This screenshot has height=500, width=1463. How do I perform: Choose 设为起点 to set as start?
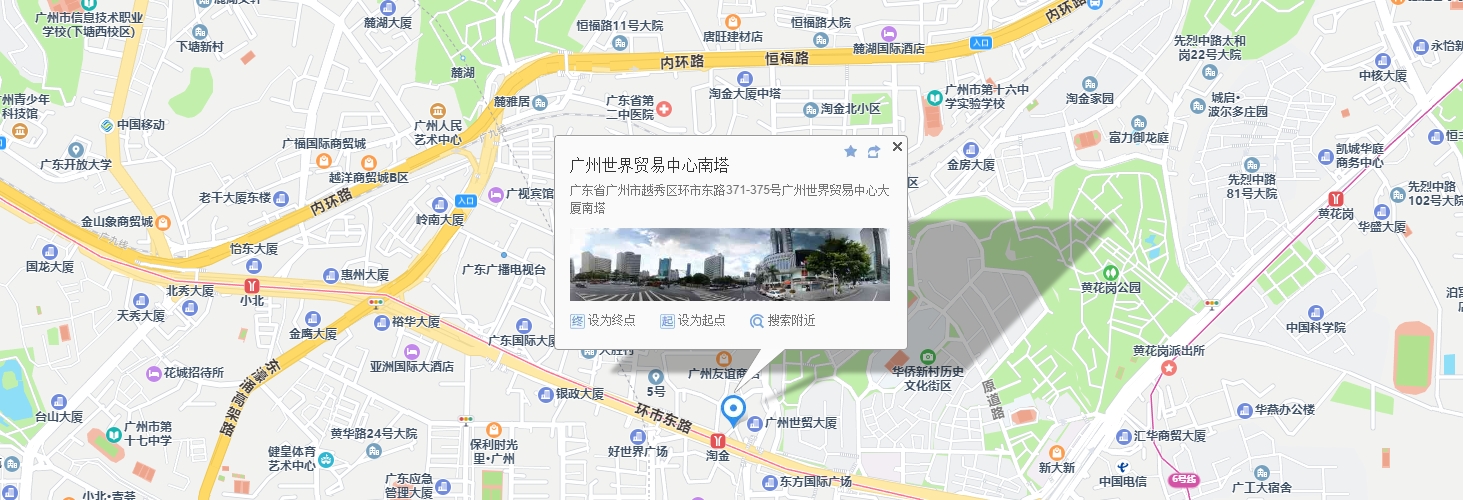pos(692,321)
